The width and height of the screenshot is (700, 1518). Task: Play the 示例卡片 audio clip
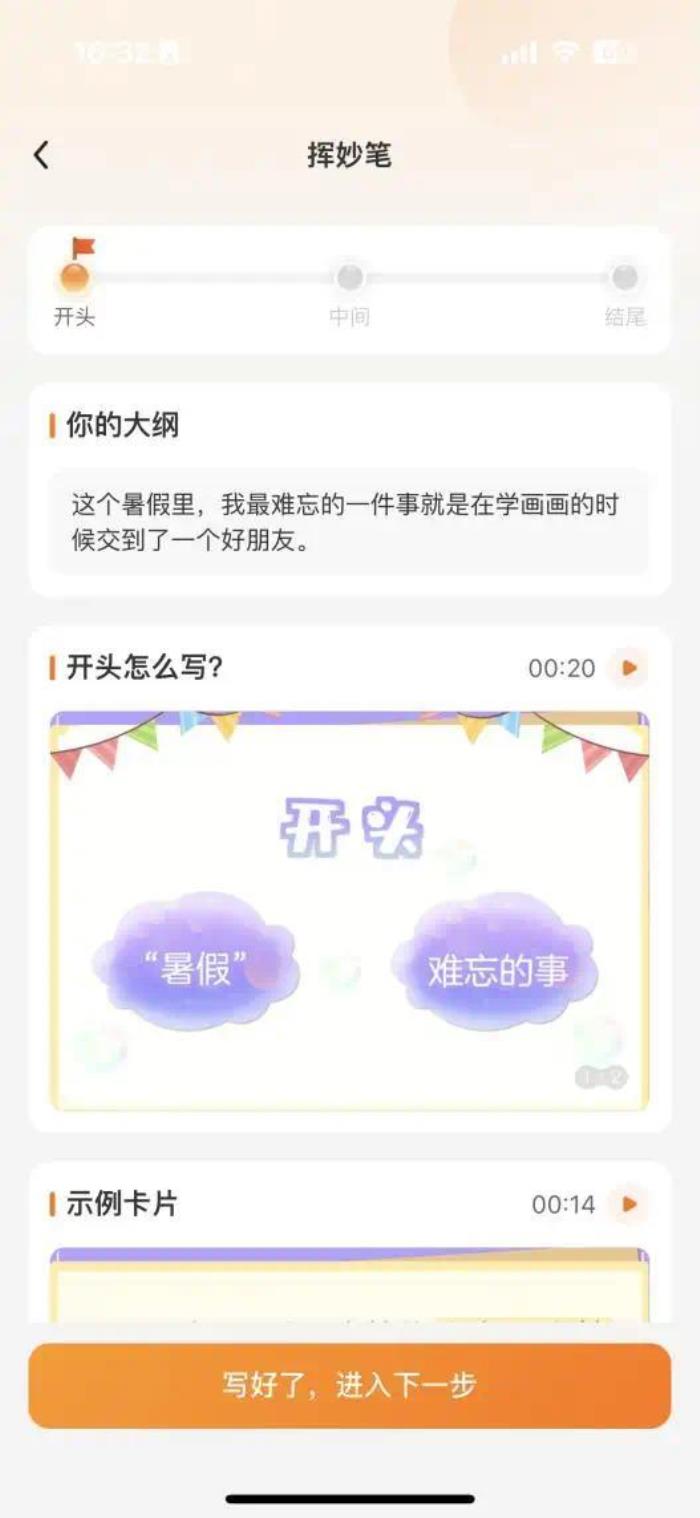coord(628,1204)
